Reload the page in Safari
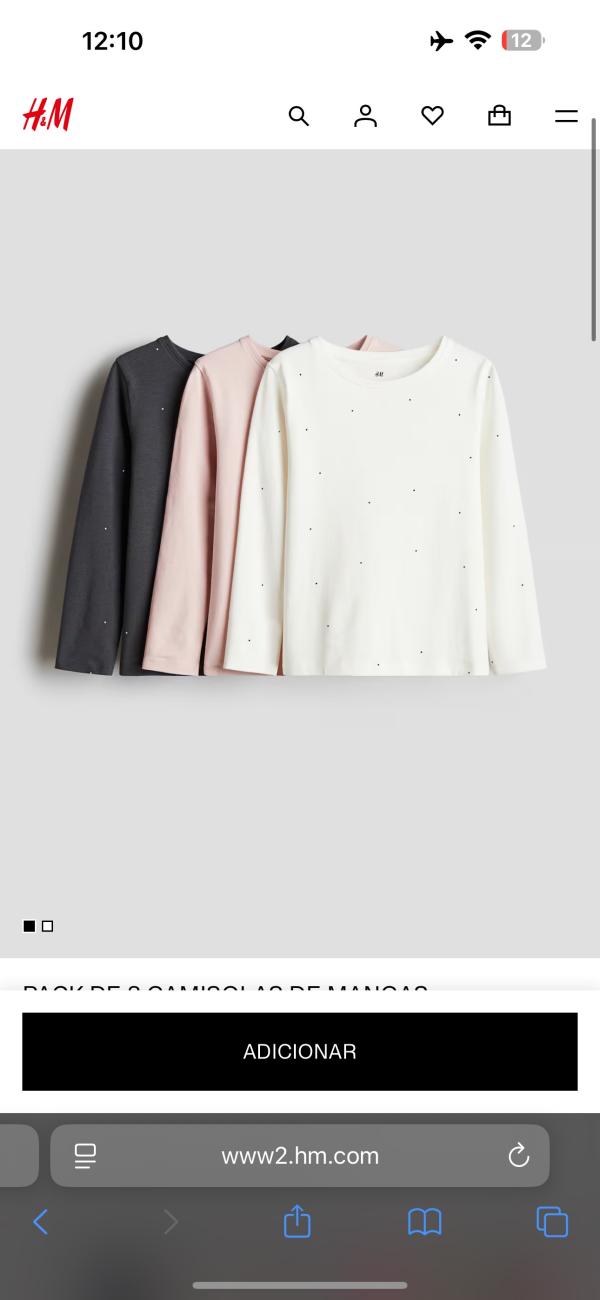Screen dimensions: 600x1300 coord(518,1156)
